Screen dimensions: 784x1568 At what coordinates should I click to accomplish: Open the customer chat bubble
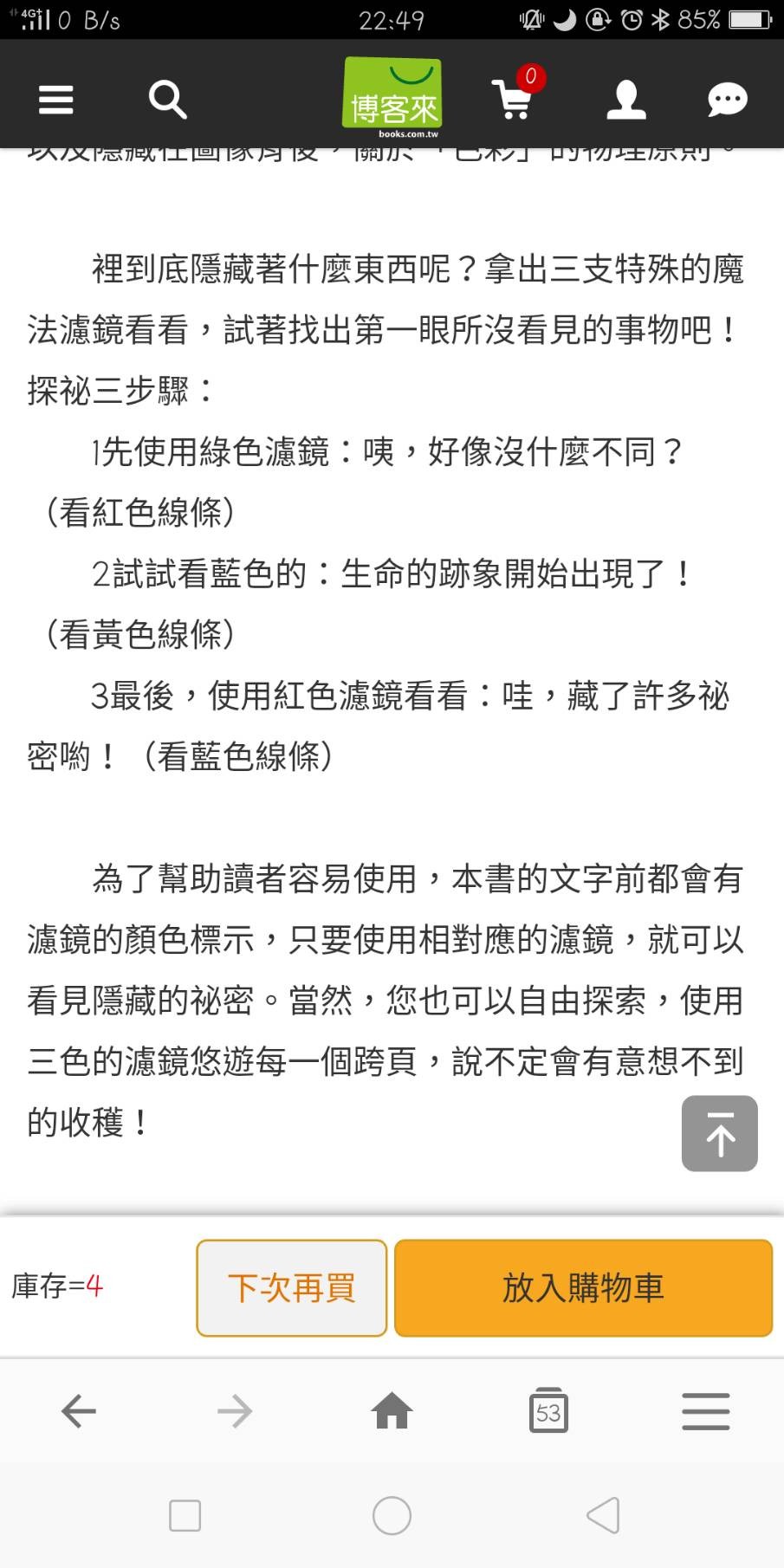point(727,100)
